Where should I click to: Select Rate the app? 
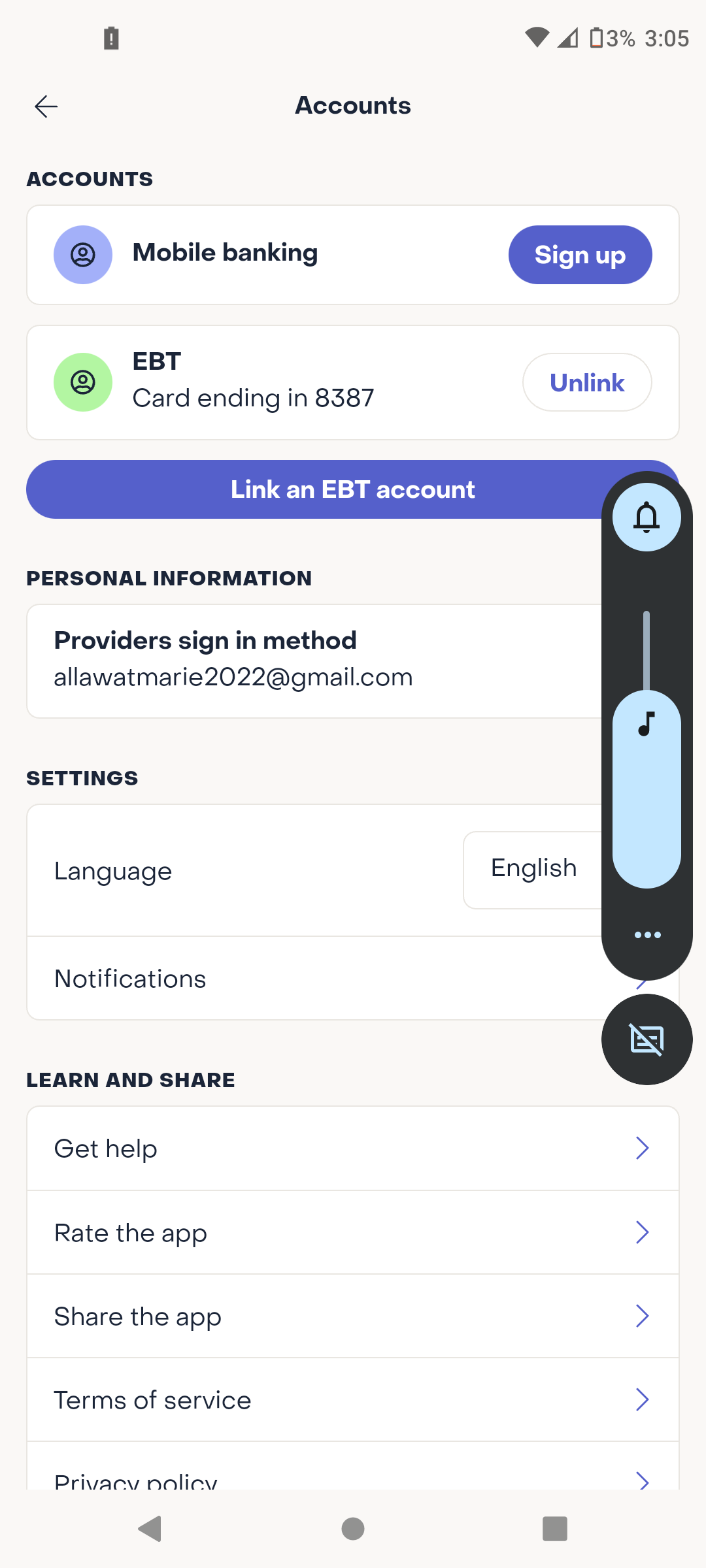pyautogui.click(x=353, y=1232)
